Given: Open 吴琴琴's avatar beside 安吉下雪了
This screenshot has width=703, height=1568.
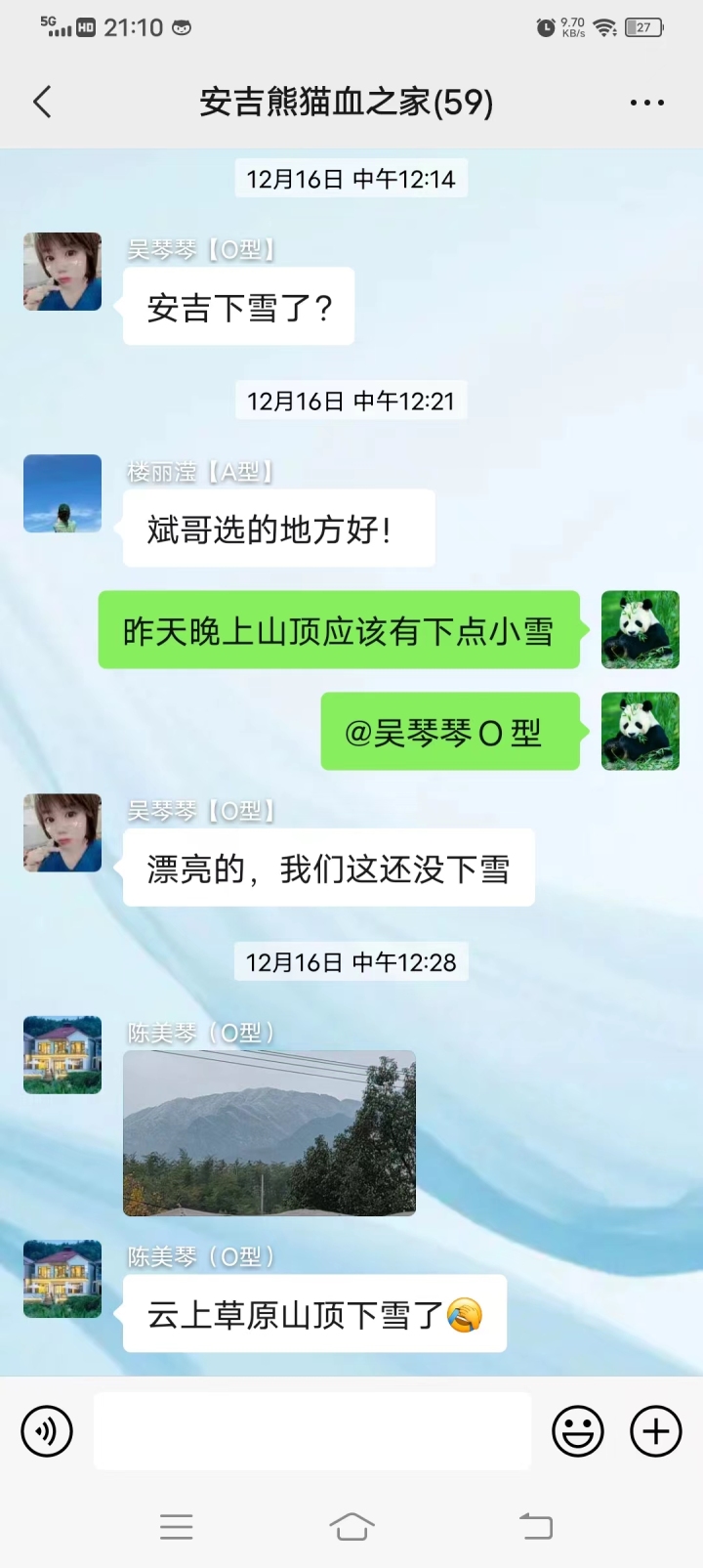Looking at the screenshot, I should (62, 272).
